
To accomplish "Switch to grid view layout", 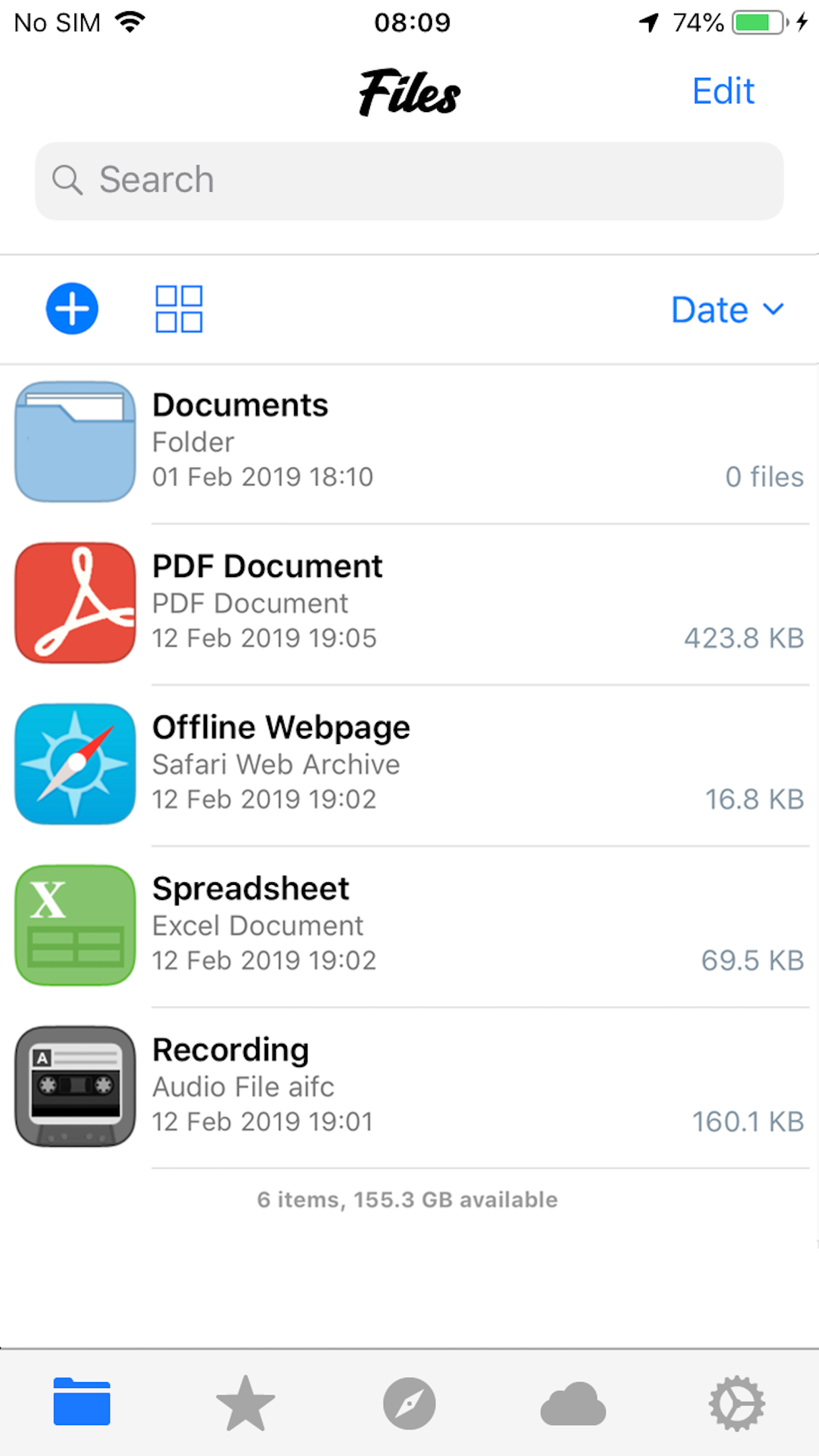I will 178,308.
